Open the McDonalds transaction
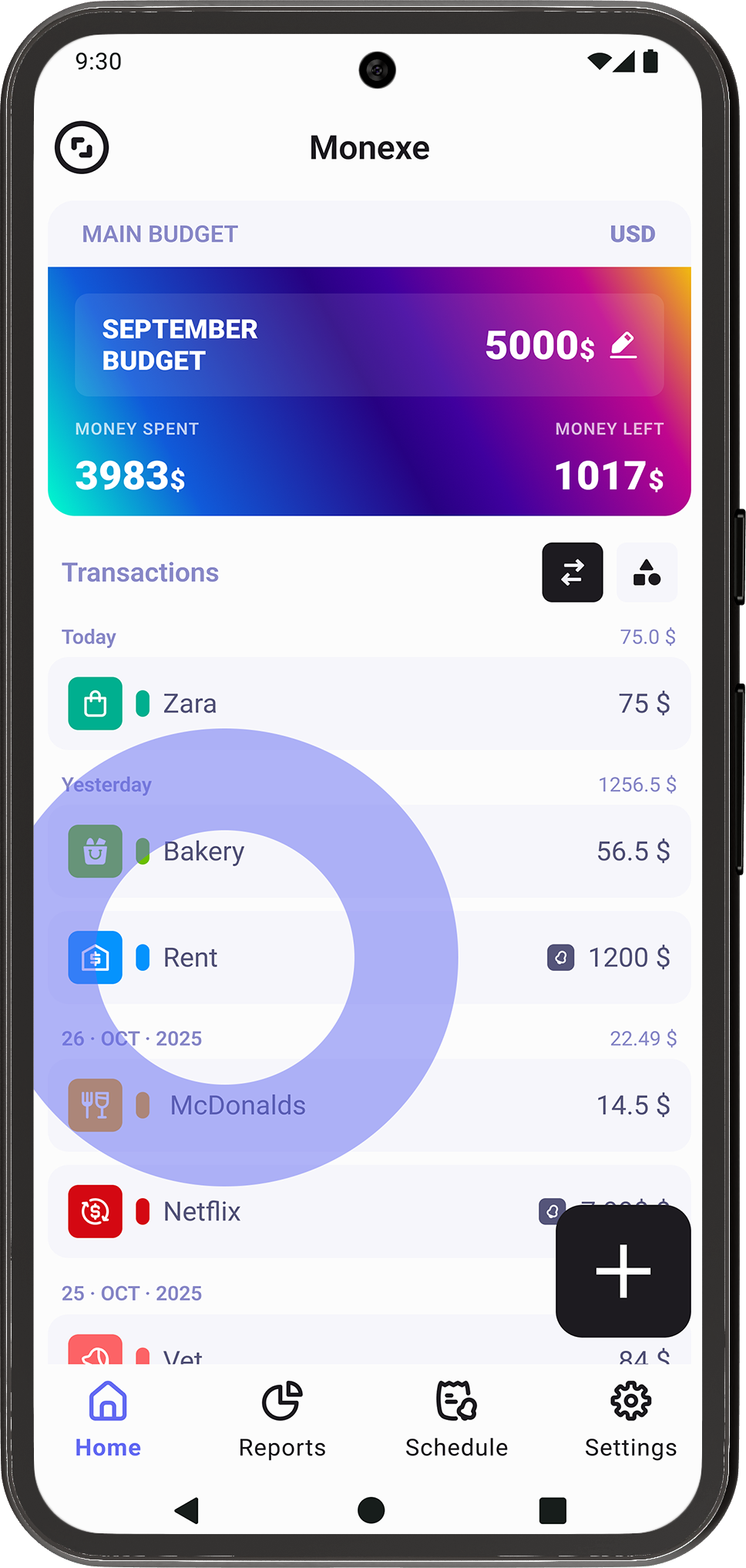This screenshot has height=1568, width=746. pyautogui.click(x=368, y=1106)
